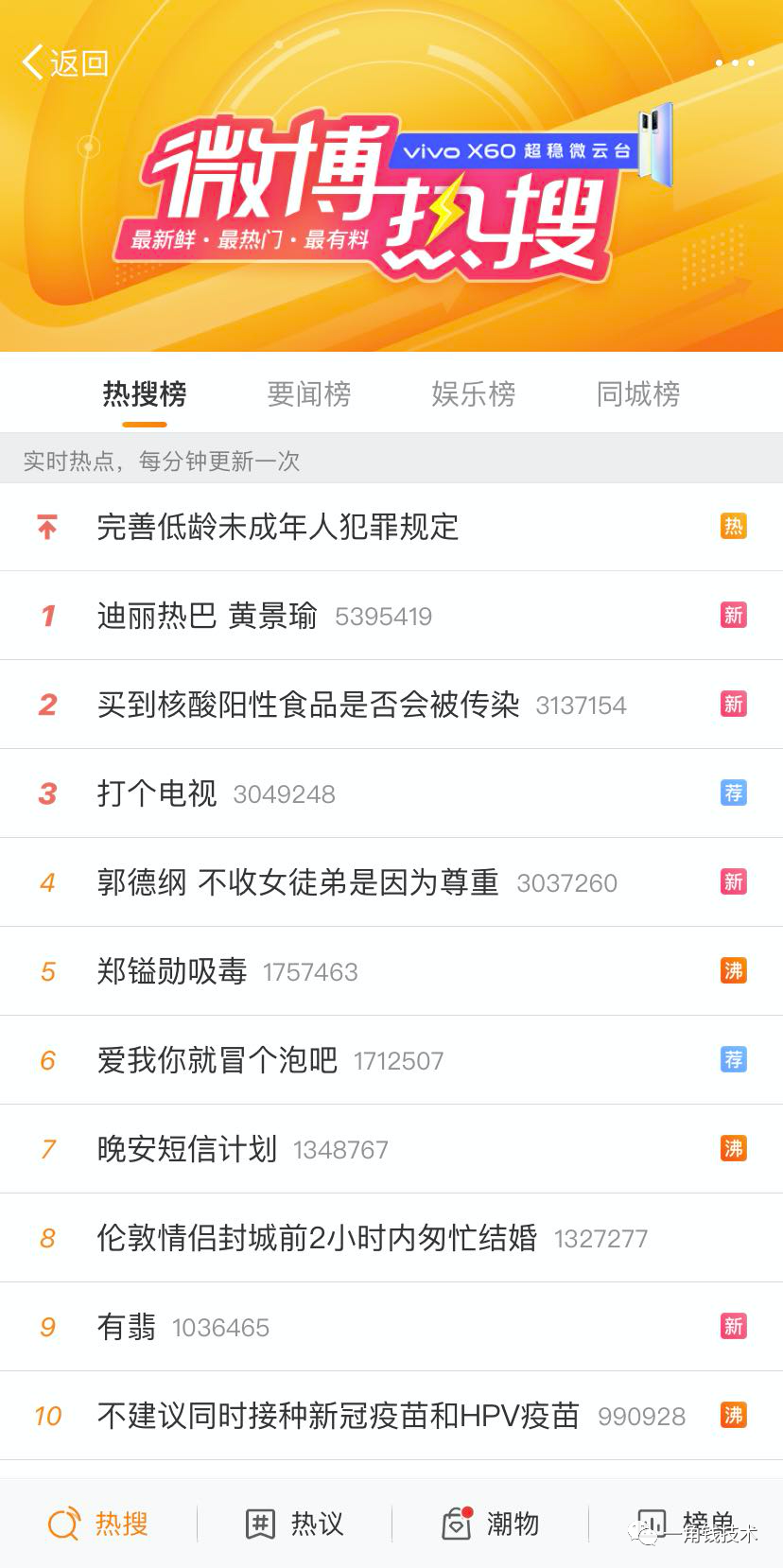Open topic 有翡
The height and width of the screenshot is (1568, 783).
click(127, 1327)
